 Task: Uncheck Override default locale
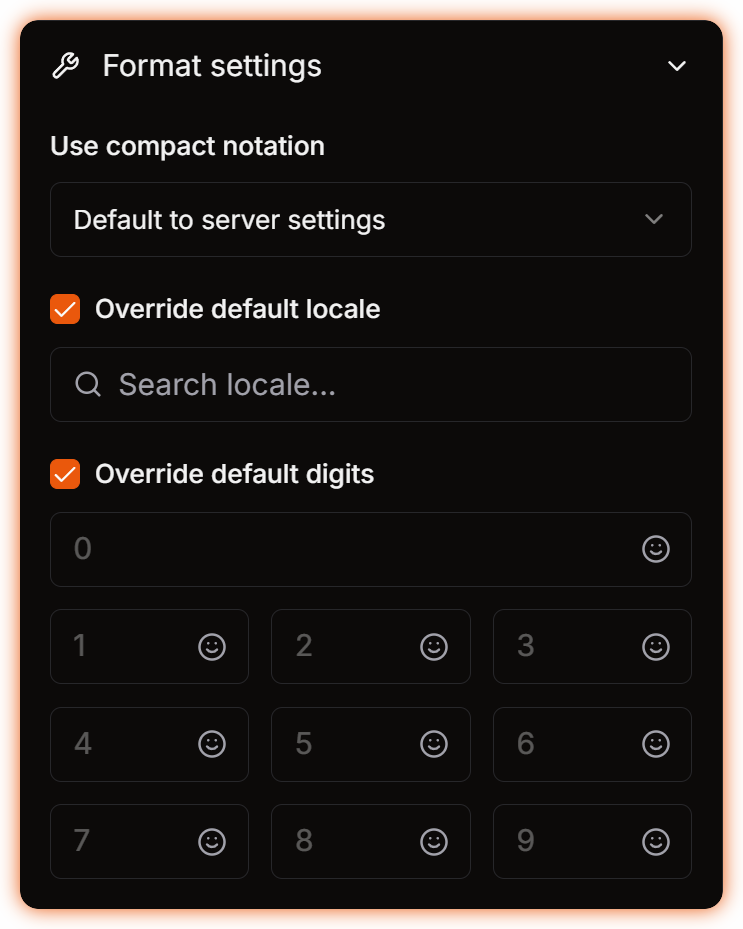pyautogui.click(x=65, y=309)
